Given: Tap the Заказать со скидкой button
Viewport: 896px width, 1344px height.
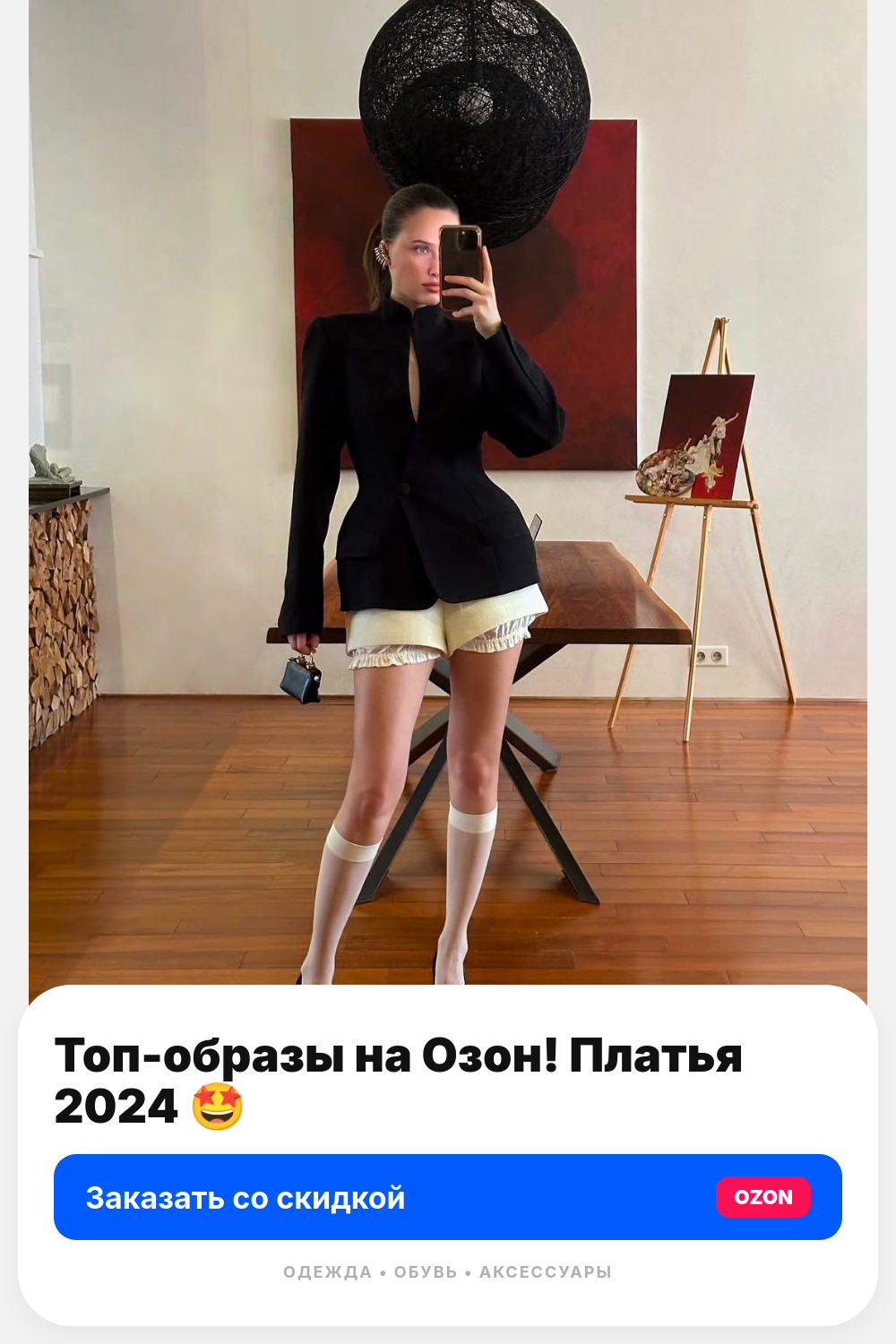Looking at the screenshot, I should [448, 1197].
